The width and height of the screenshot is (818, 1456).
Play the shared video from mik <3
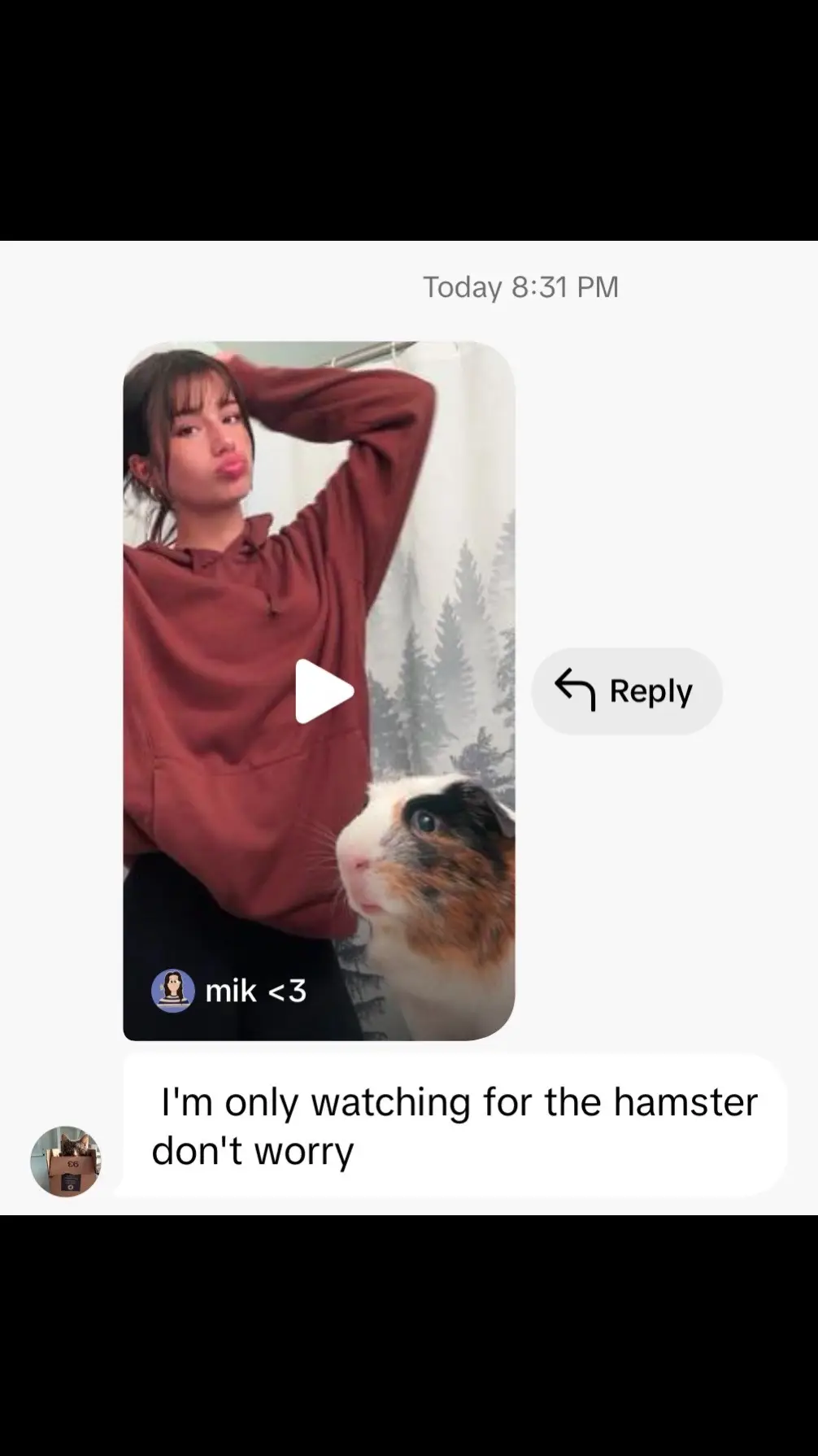(x=324, y=691)
